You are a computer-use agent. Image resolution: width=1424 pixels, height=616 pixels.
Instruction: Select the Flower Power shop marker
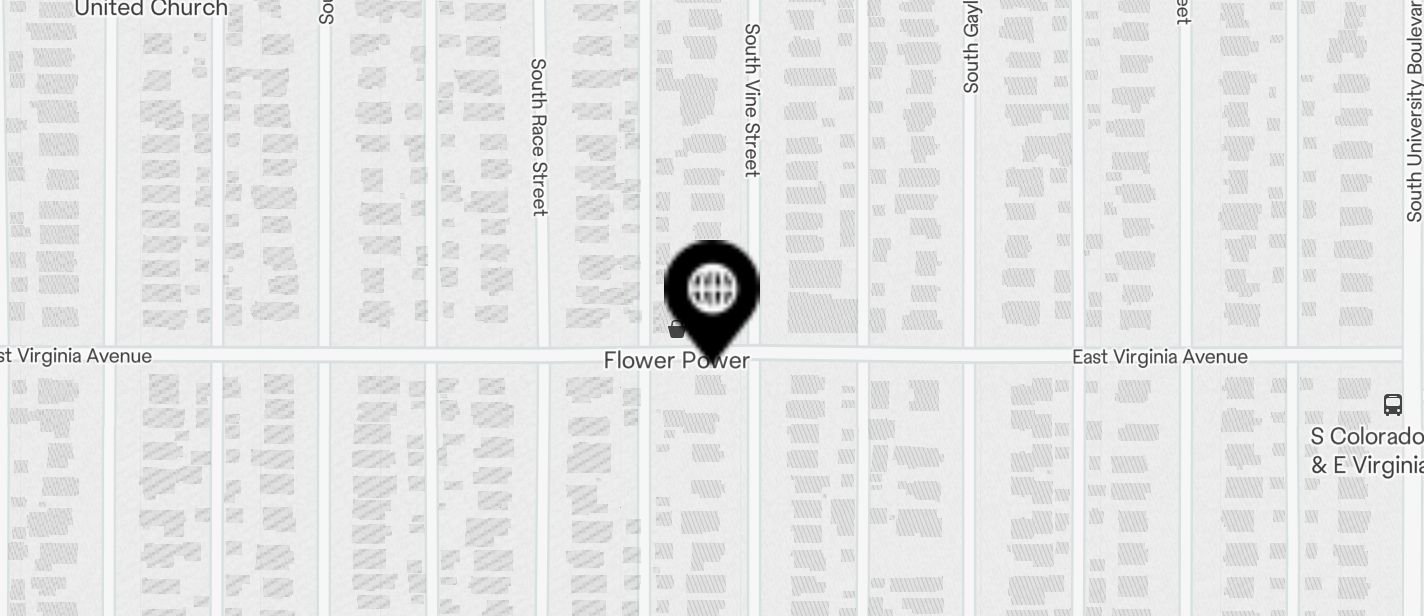677,329
